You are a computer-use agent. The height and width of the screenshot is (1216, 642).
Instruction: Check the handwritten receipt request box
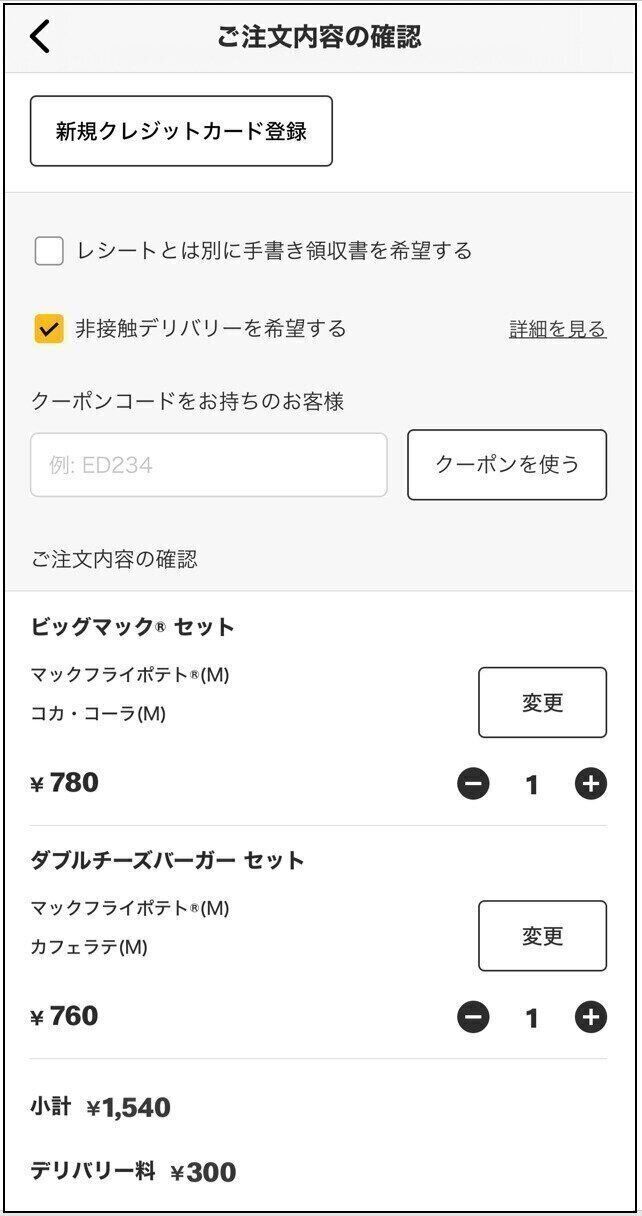[49, 251]
